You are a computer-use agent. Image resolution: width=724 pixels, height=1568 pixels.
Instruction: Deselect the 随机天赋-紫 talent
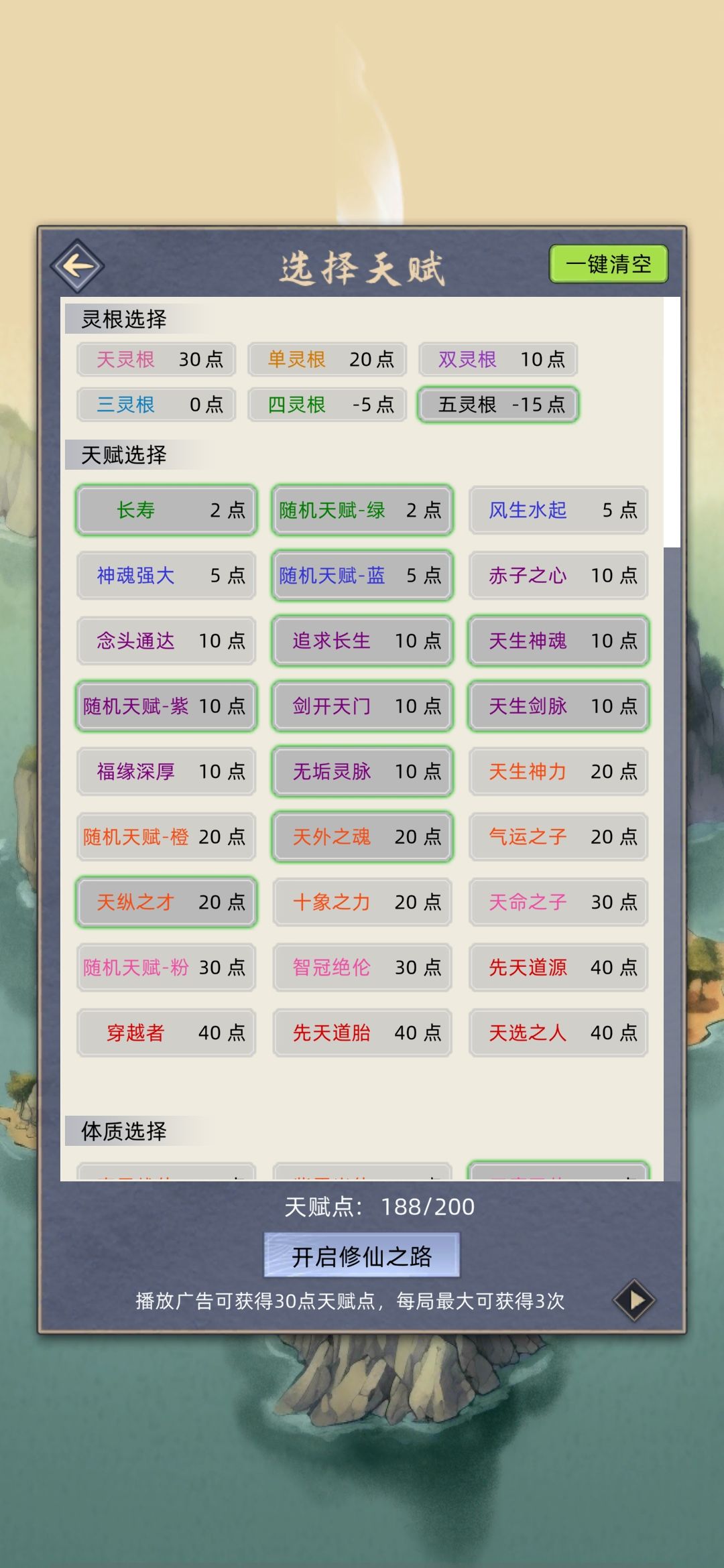[x=166, y=706]
